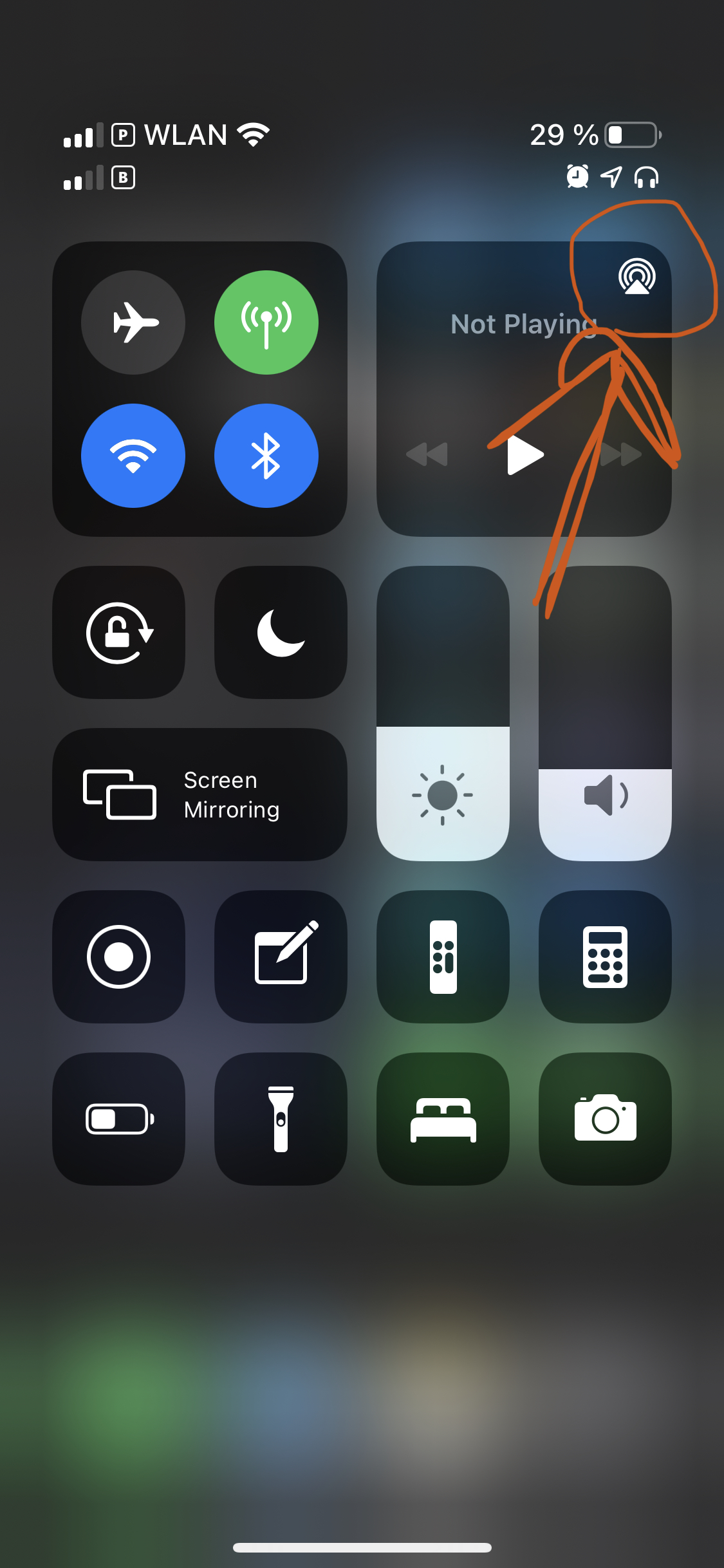Toggle Low Power Mode
The image size is (724, 1568).
[x=119, y=1119]
